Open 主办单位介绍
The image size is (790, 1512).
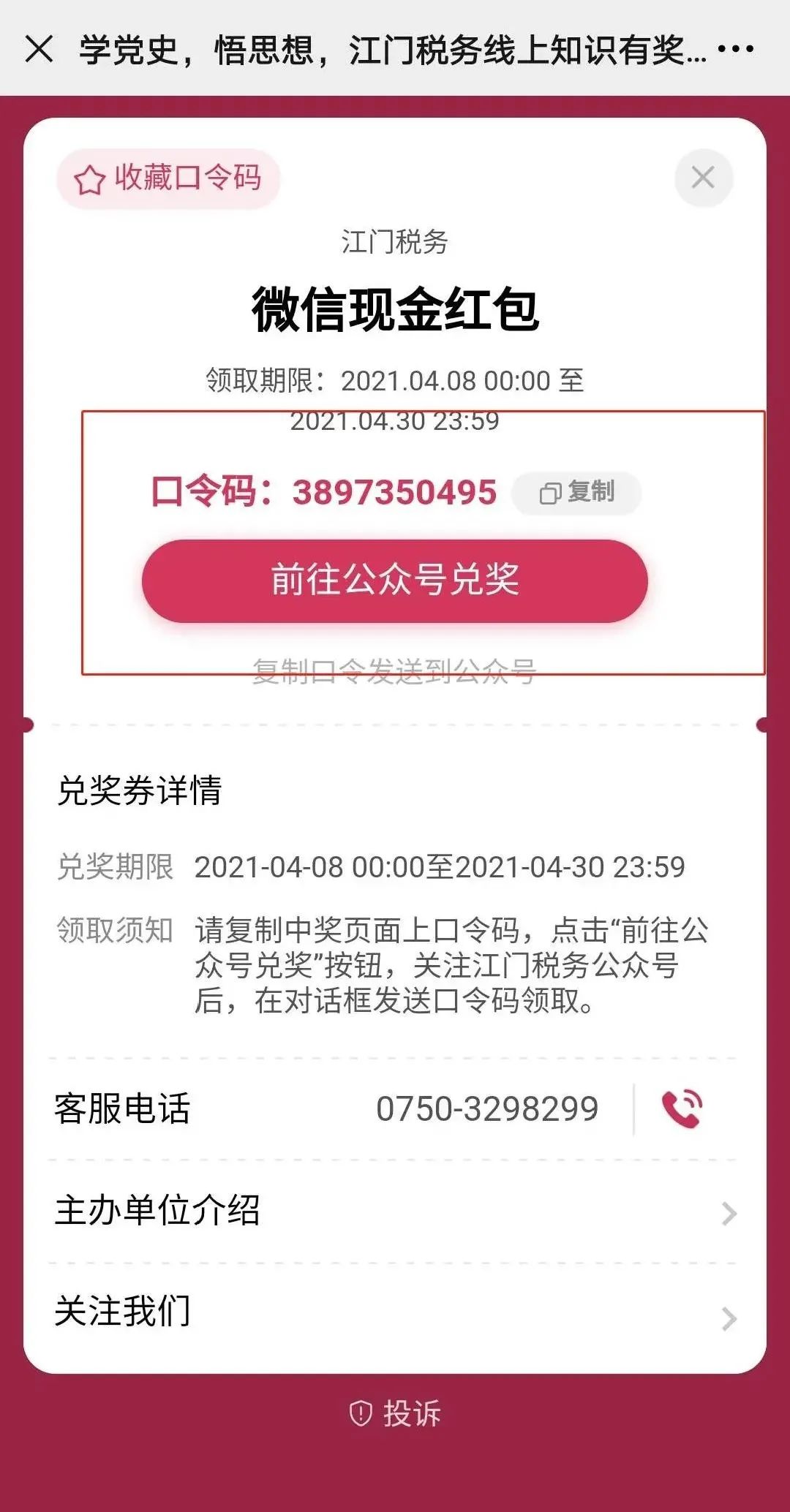pyautogui.click(x=395, y=1212)
